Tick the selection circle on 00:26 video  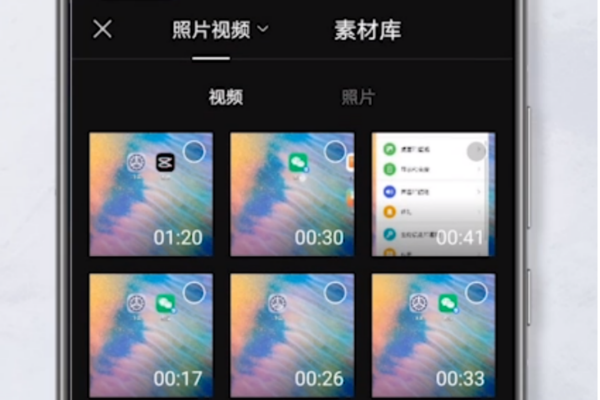pos(336,292)
